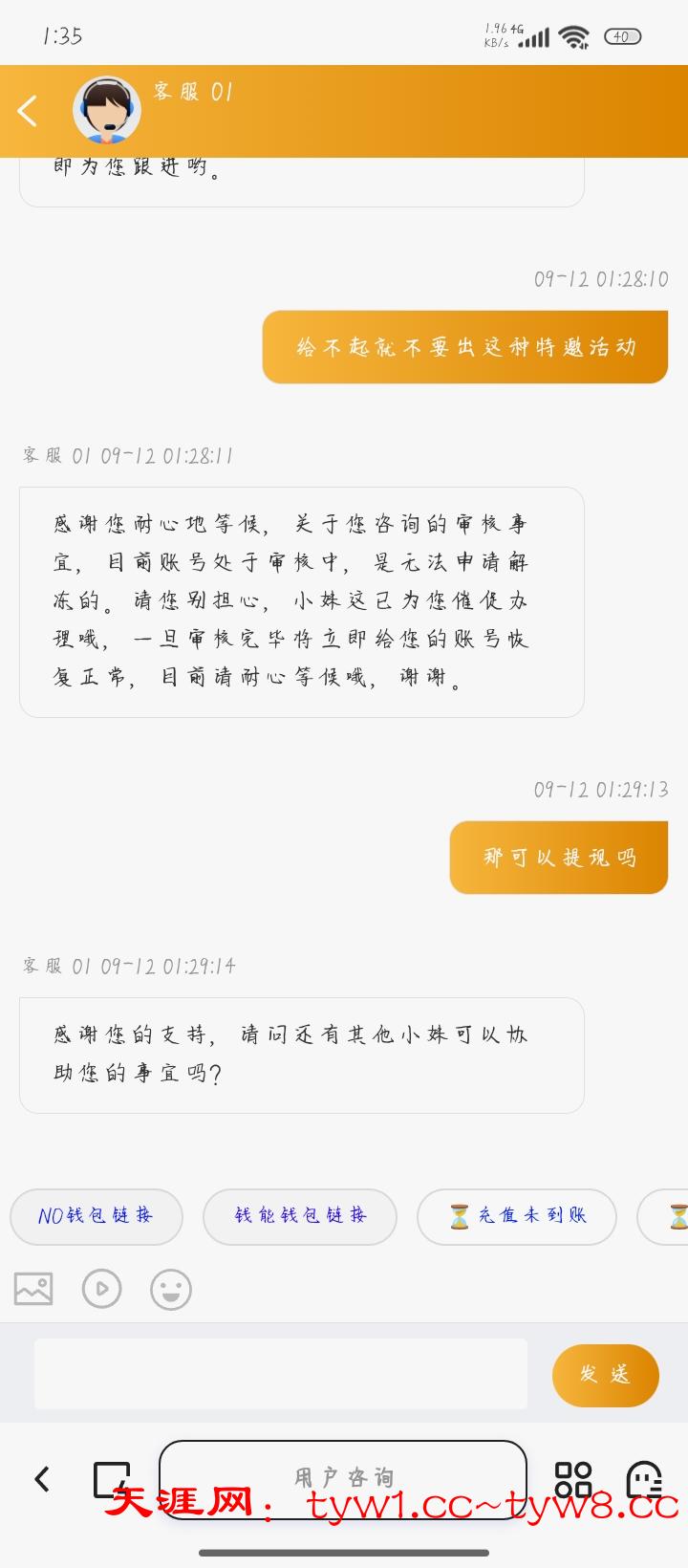688x1568 pixels.
Task: Go back from the 客服 01 chat
Action: (x=28, y=111)
